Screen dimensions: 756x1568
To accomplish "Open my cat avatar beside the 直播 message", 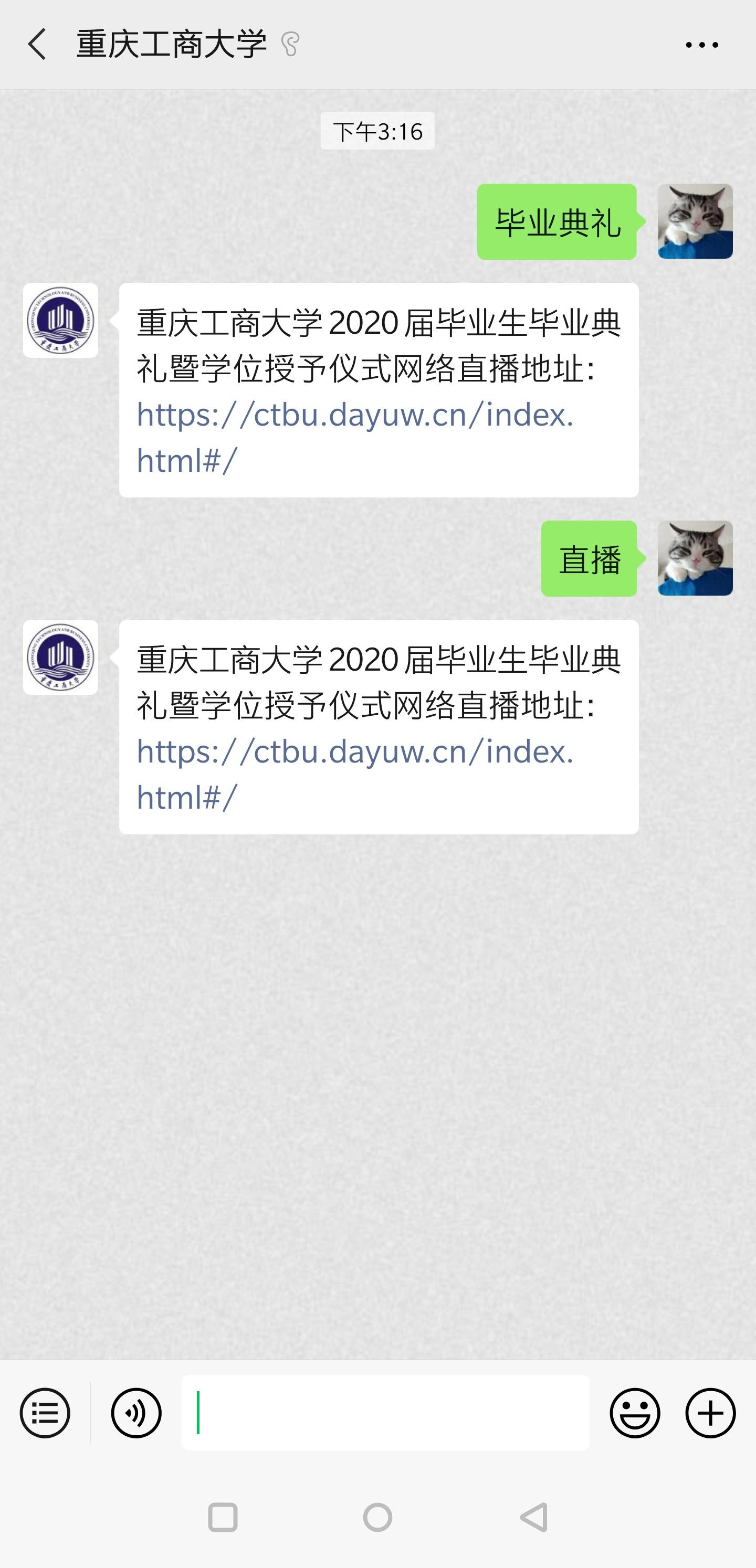I will (695, 558).
